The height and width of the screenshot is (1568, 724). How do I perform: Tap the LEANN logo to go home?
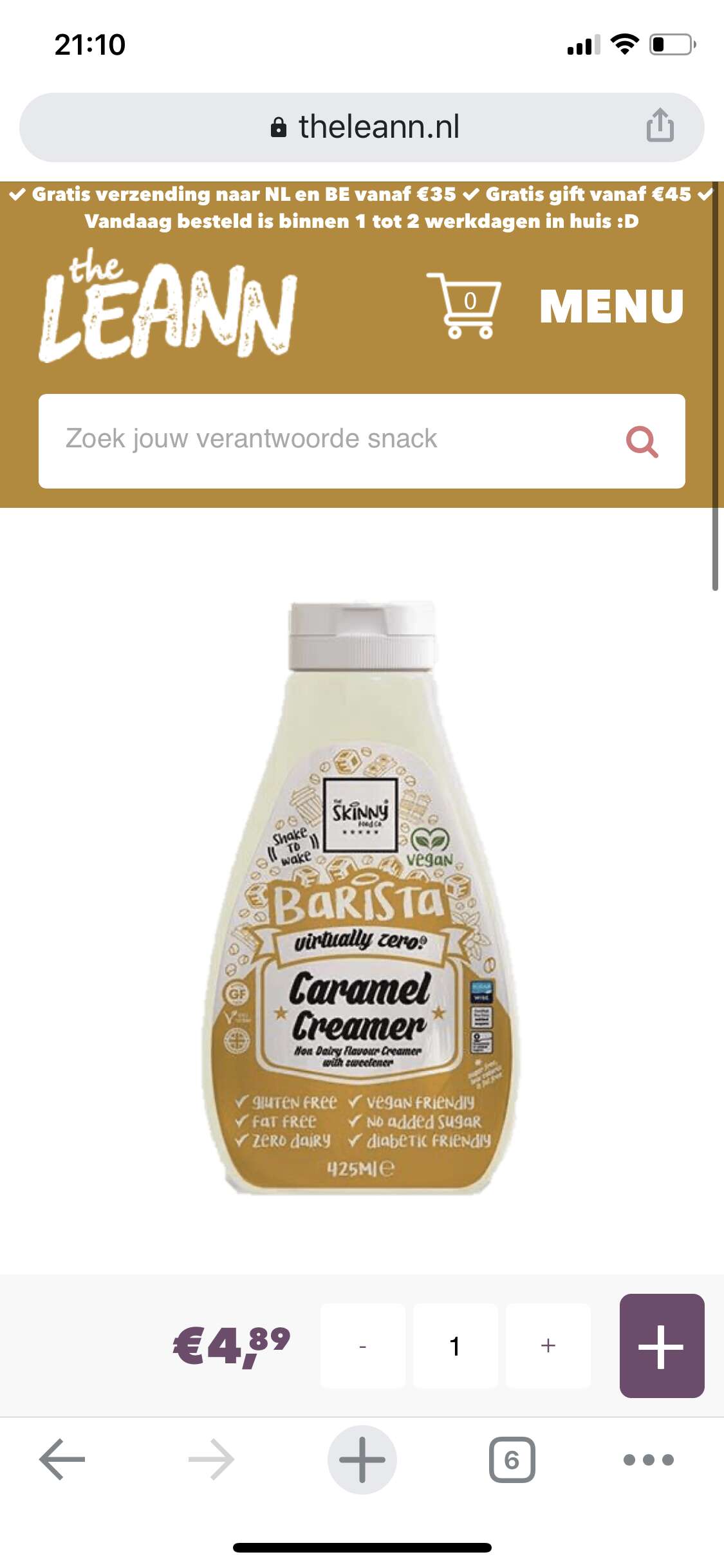[x=167, y=306]
